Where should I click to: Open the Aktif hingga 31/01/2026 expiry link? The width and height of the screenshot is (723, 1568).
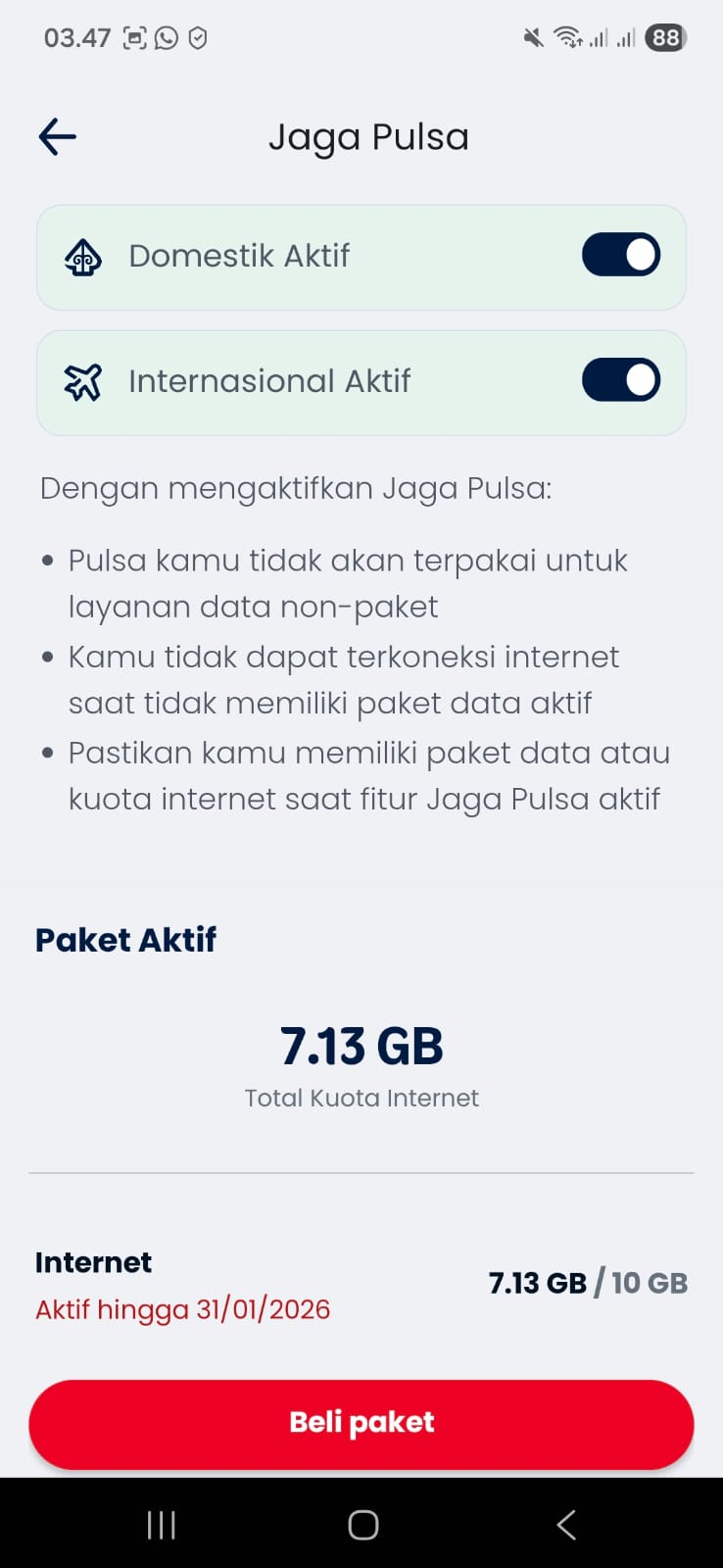click(x=182, y=1309)
